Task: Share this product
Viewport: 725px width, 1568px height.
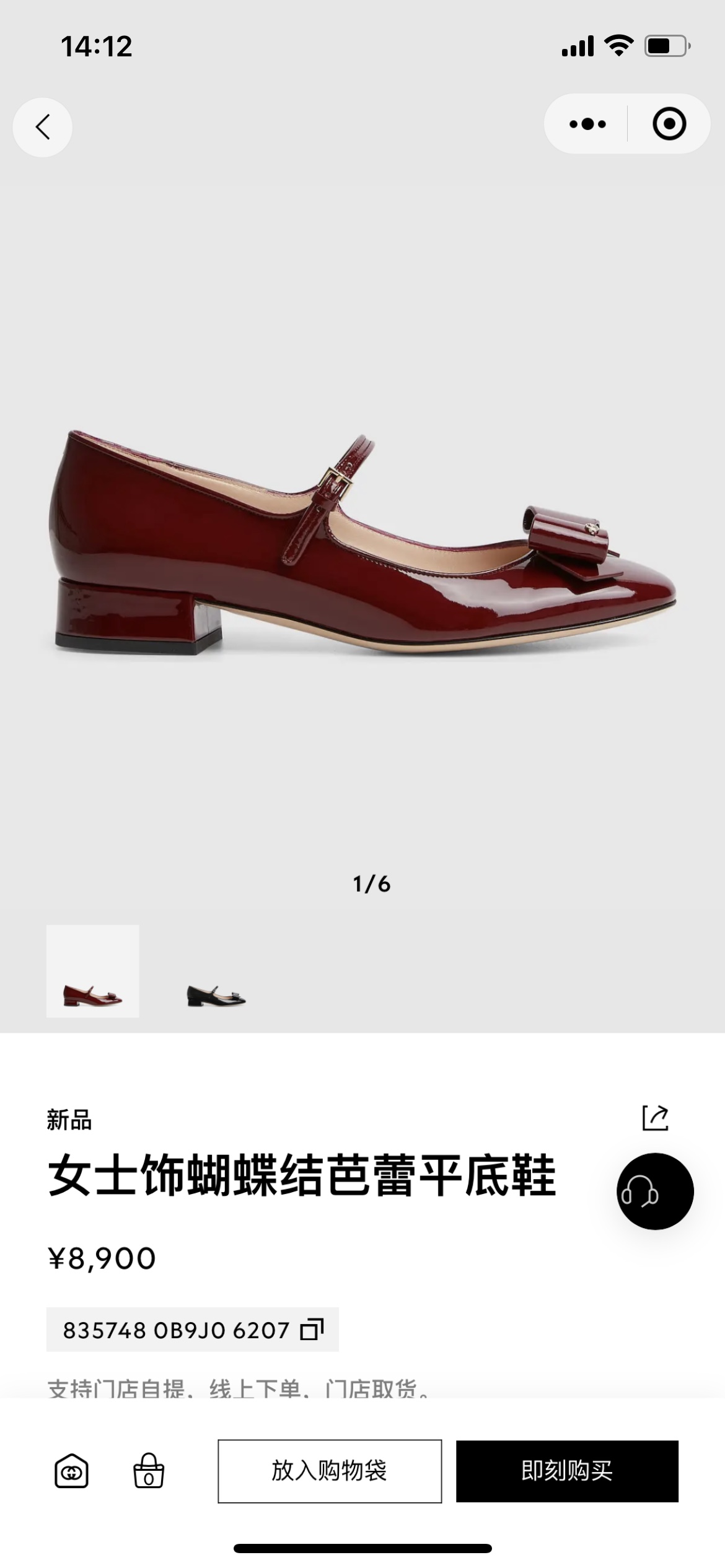Action: [655, 1118]
